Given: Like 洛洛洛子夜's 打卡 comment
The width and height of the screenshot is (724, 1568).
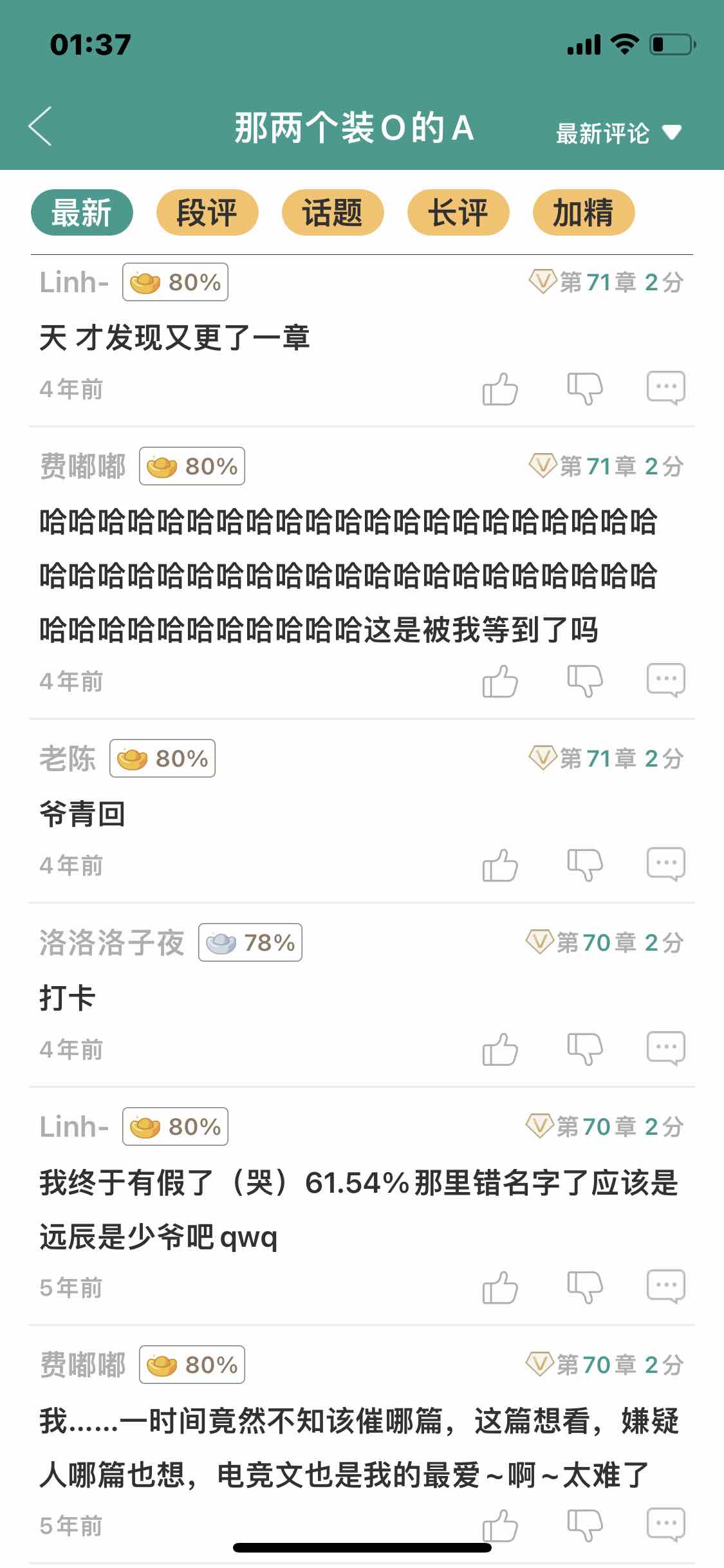Looking at the screenshot, I should 500,1049.
